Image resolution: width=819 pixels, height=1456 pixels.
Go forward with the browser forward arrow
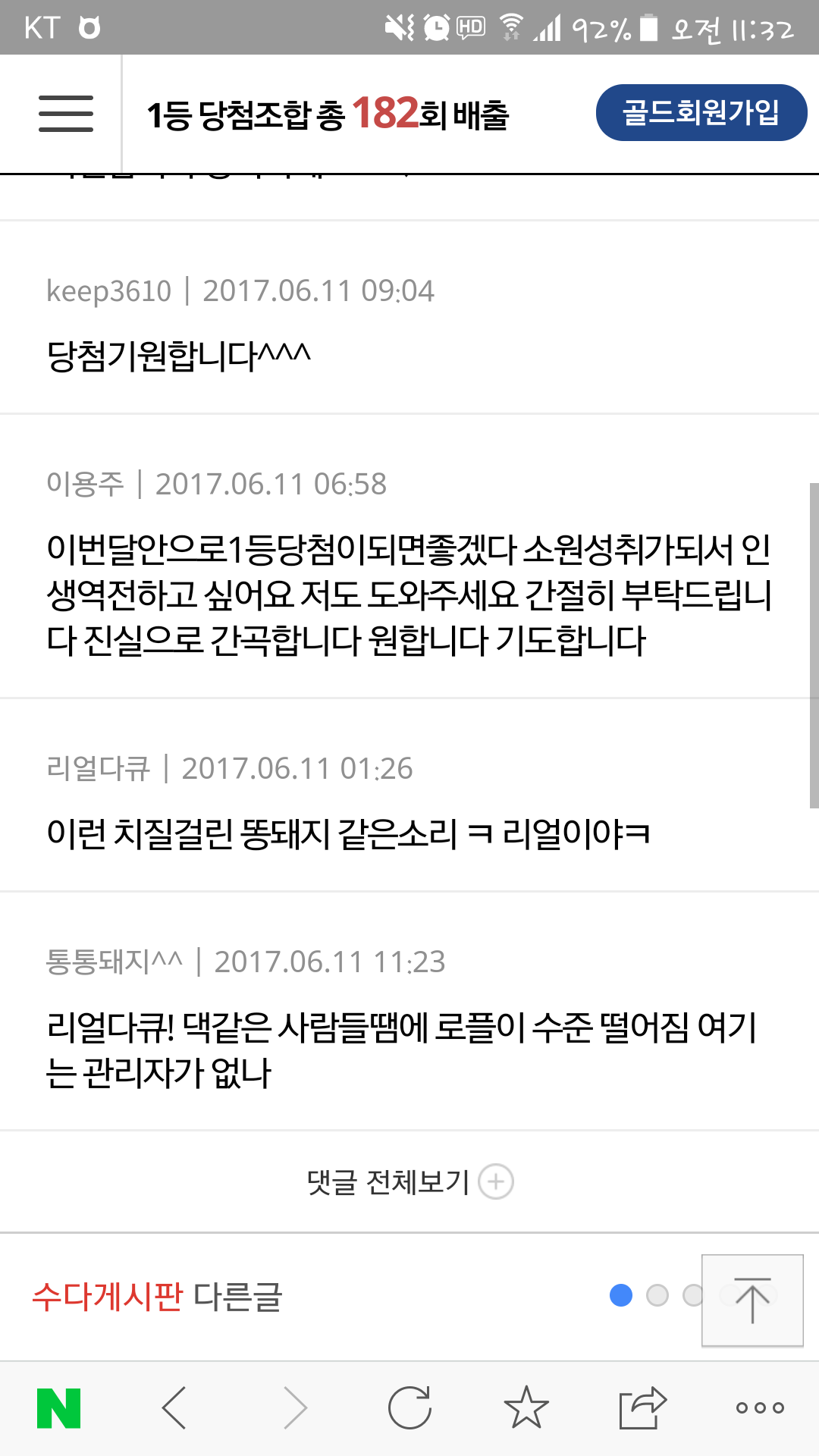(295, 1408)
